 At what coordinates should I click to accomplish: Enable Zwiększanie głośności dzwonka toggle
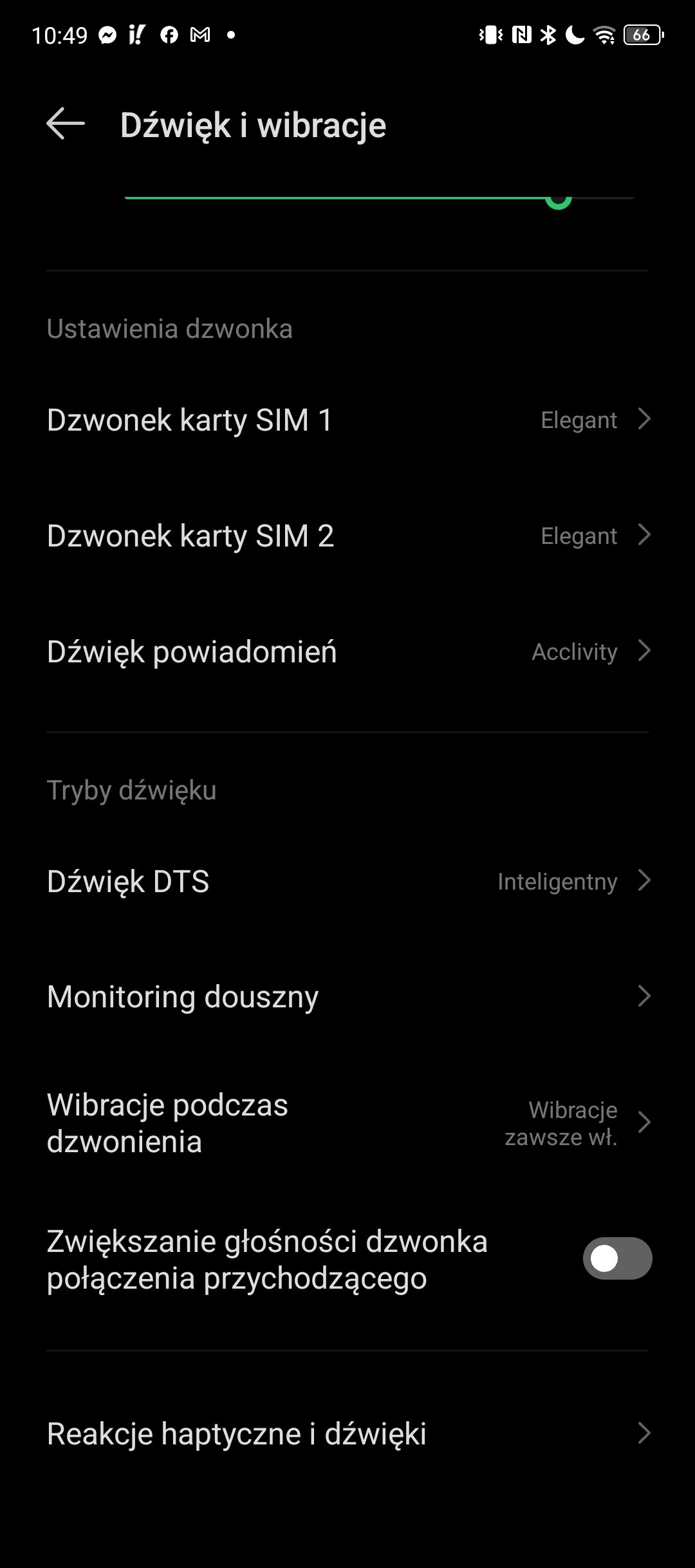617,1258
